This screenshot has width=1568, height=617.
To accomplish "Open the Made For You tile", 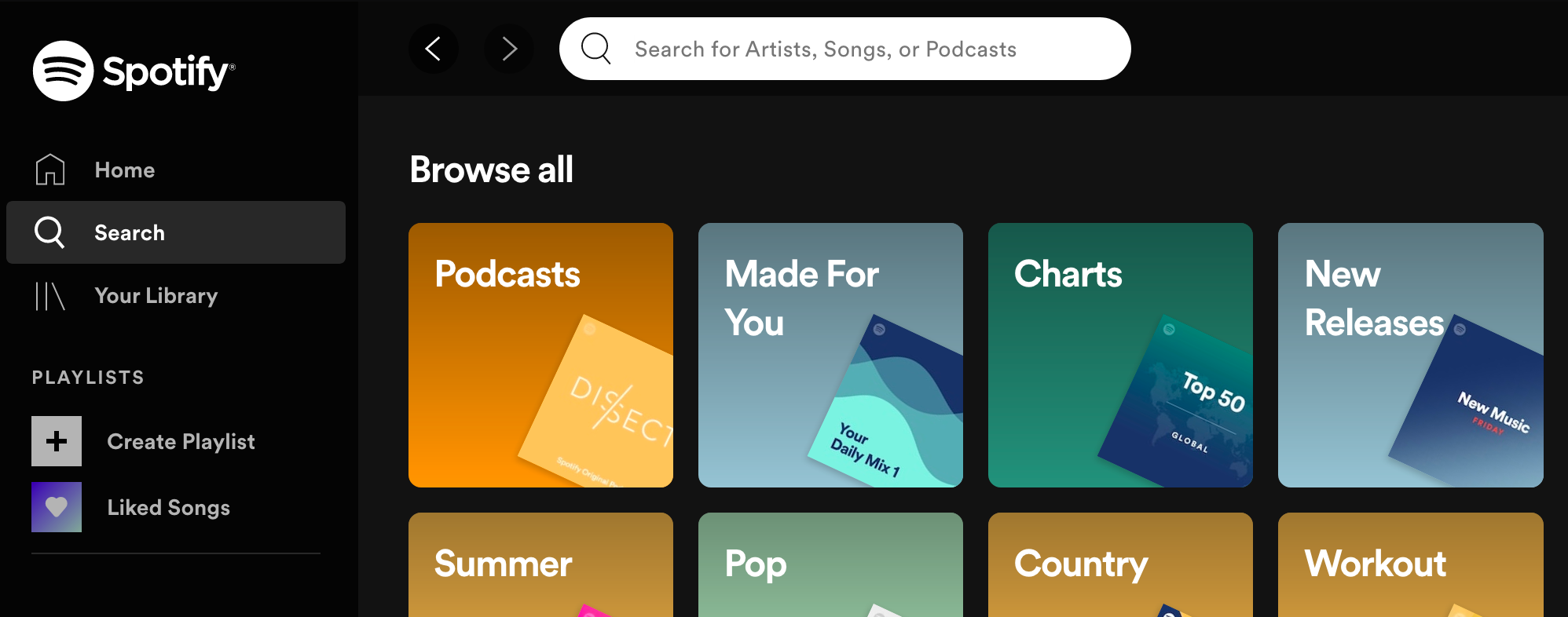I will tap(830, 355).
